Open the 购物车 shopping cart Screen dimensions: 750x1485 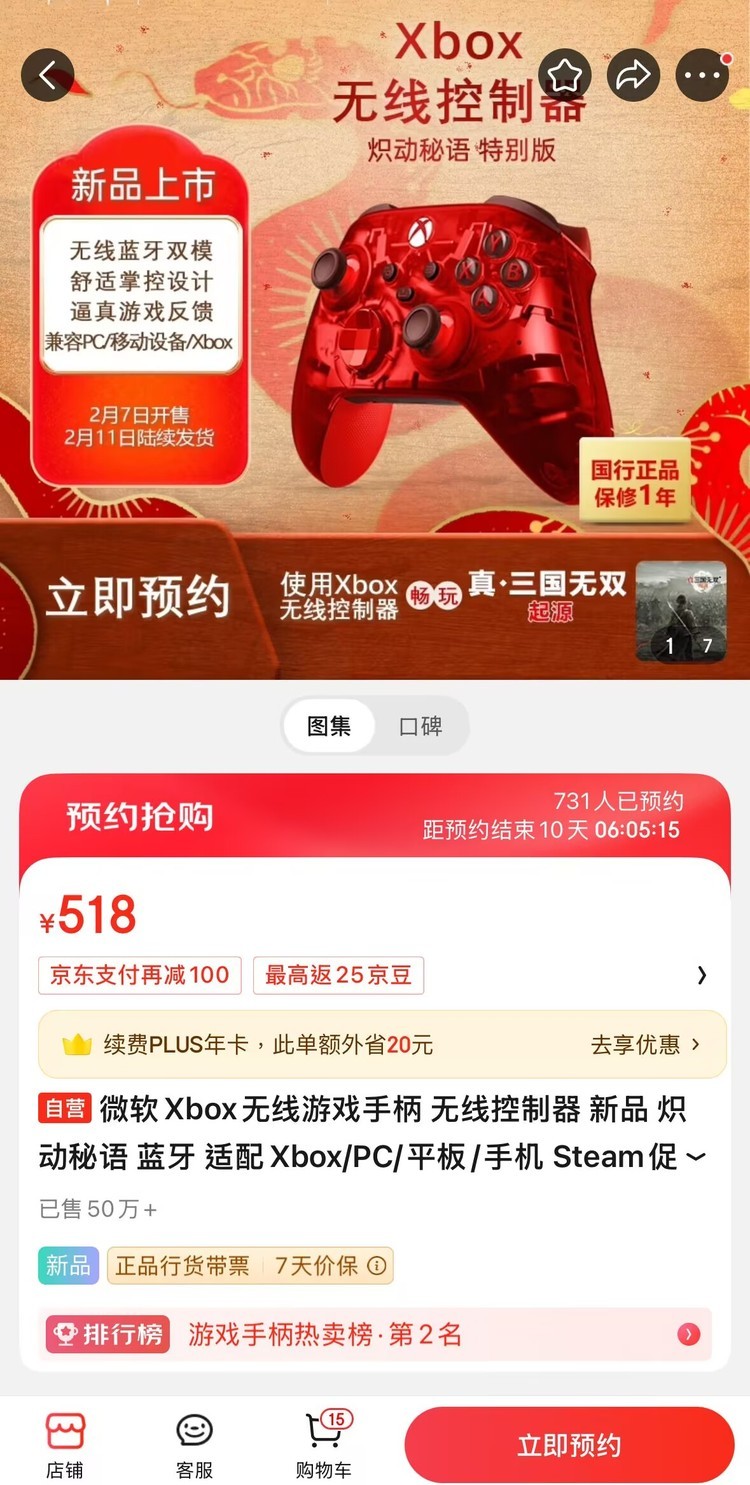click(x=324, y=1445)
